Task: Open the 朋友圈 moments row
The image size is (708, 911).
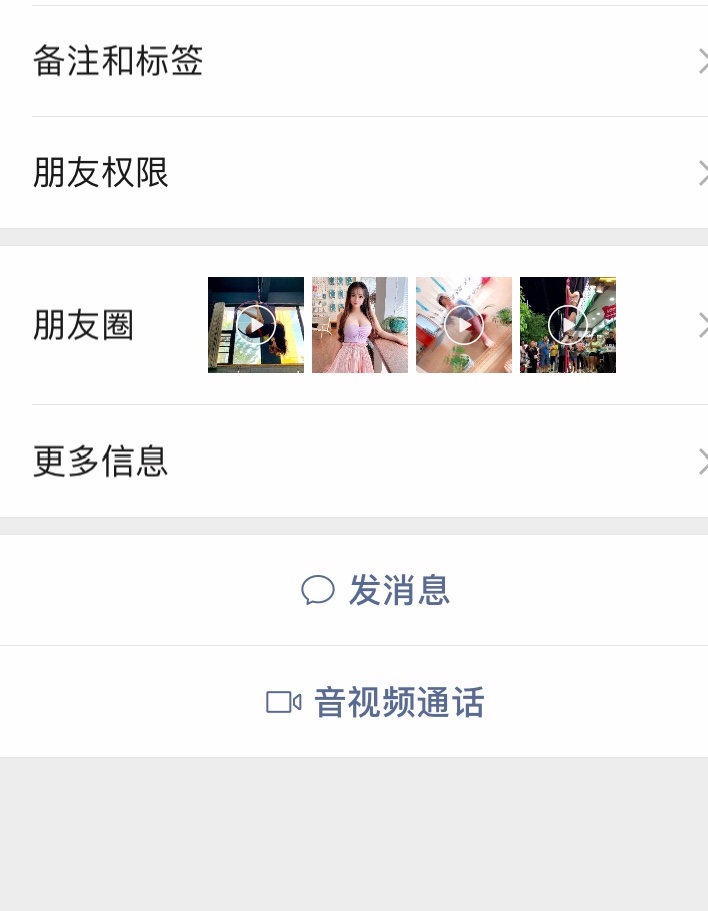Action: [x=354, y=326]
